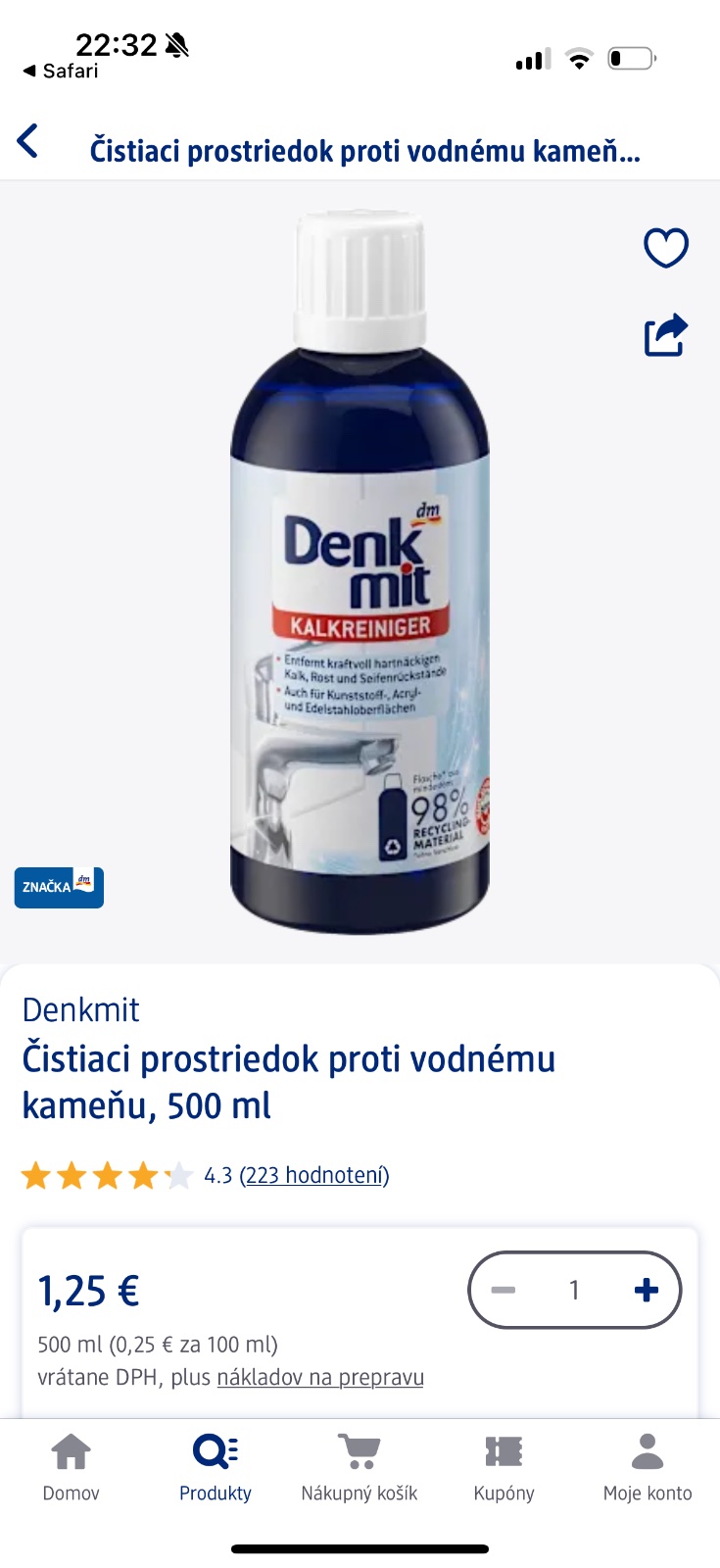Open the nákladov na prepravu link
The height and width of the screenshot is (1568, 720).
tap(320, 1377)
